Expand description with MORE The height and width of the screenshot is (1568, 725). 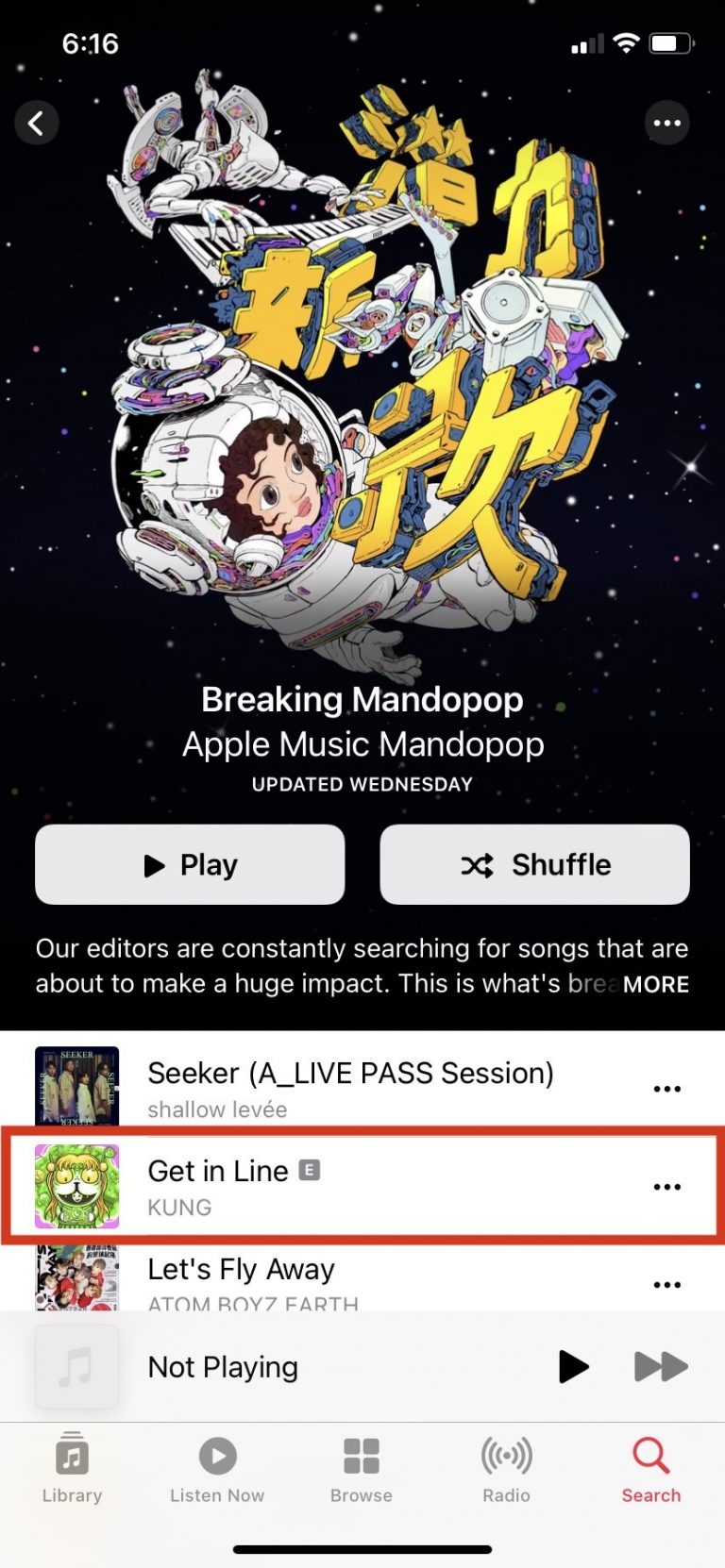point(655,984)
